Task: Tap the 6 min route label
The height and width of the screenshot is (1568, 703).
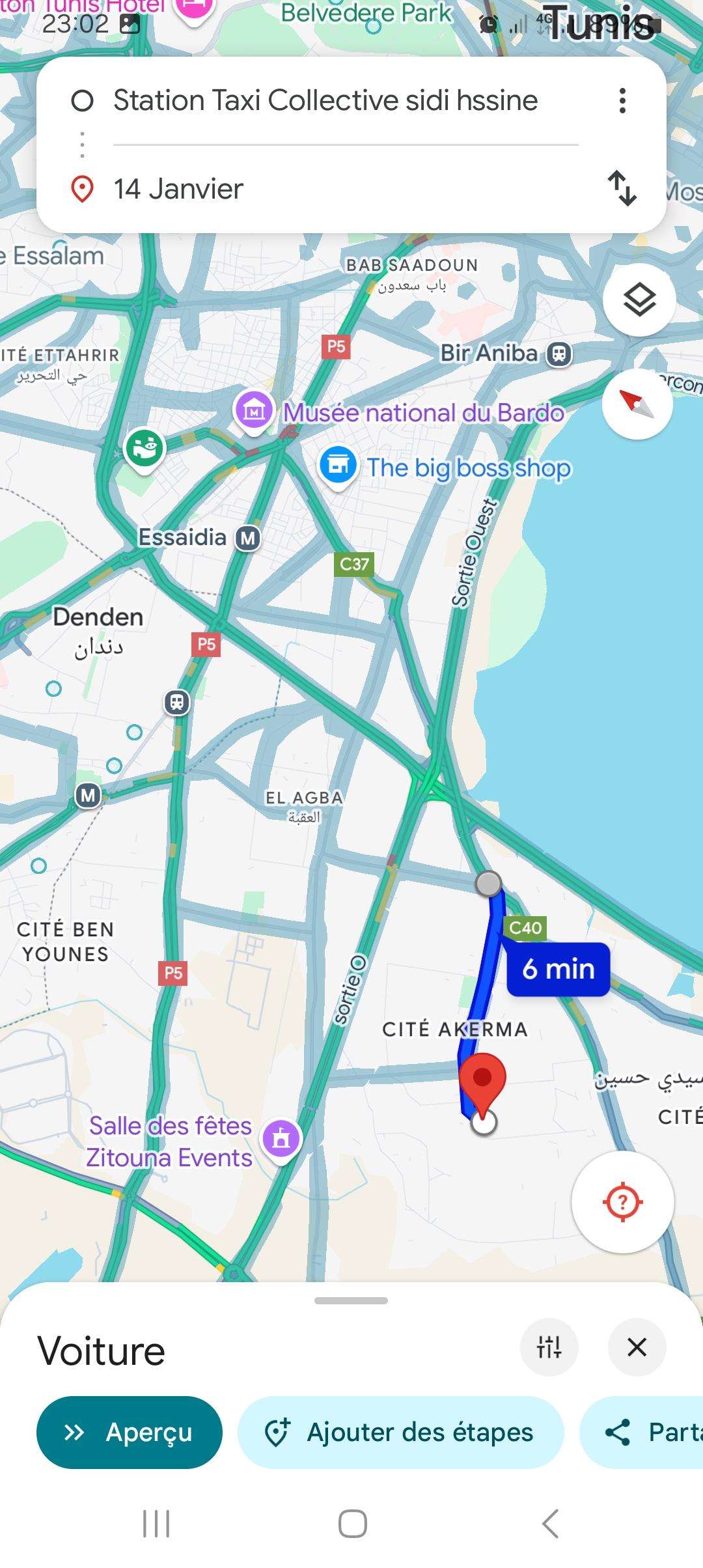Action: point(558,970)
